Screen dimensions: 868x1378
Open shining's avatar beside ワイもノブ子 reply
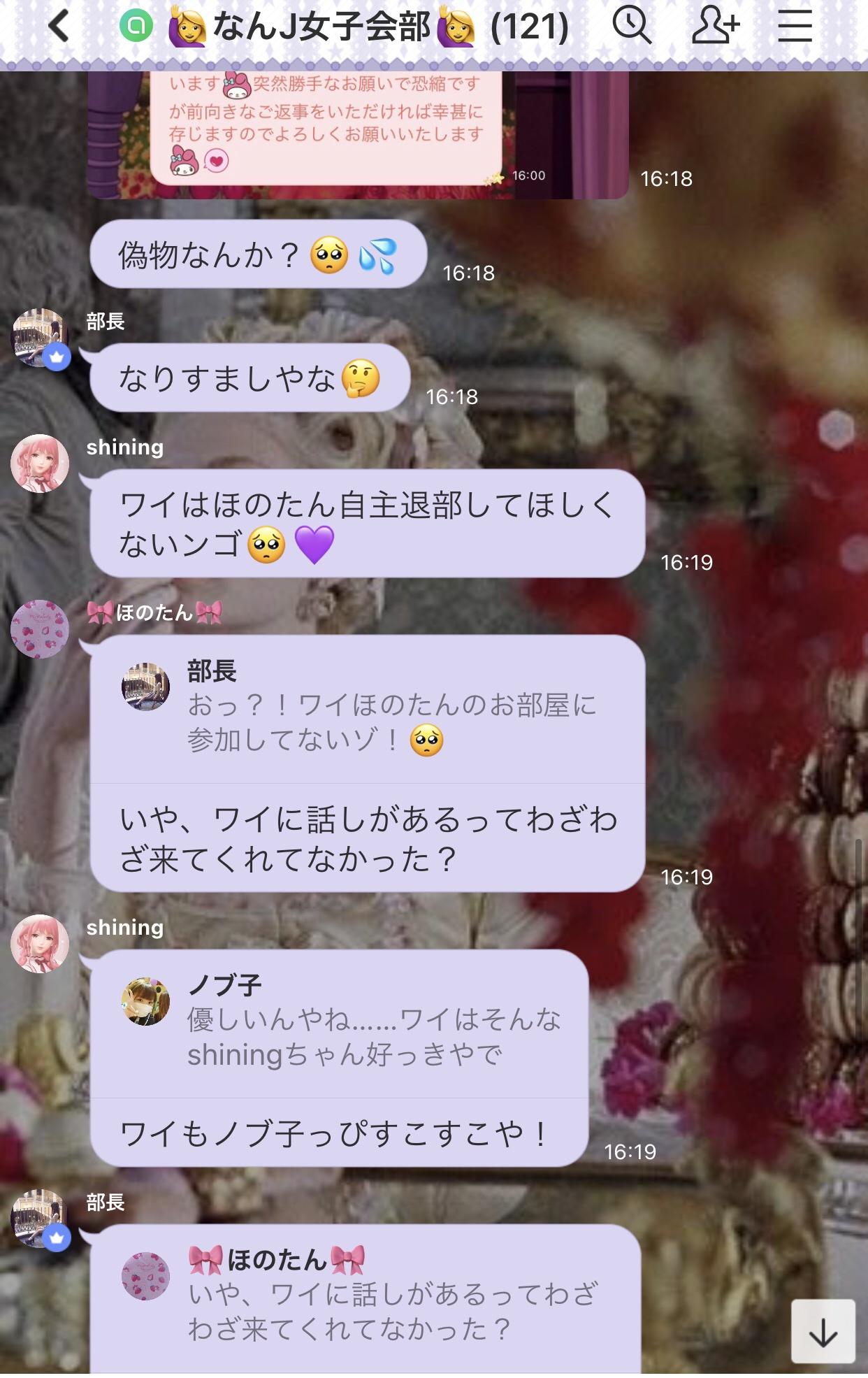(40, 944)
